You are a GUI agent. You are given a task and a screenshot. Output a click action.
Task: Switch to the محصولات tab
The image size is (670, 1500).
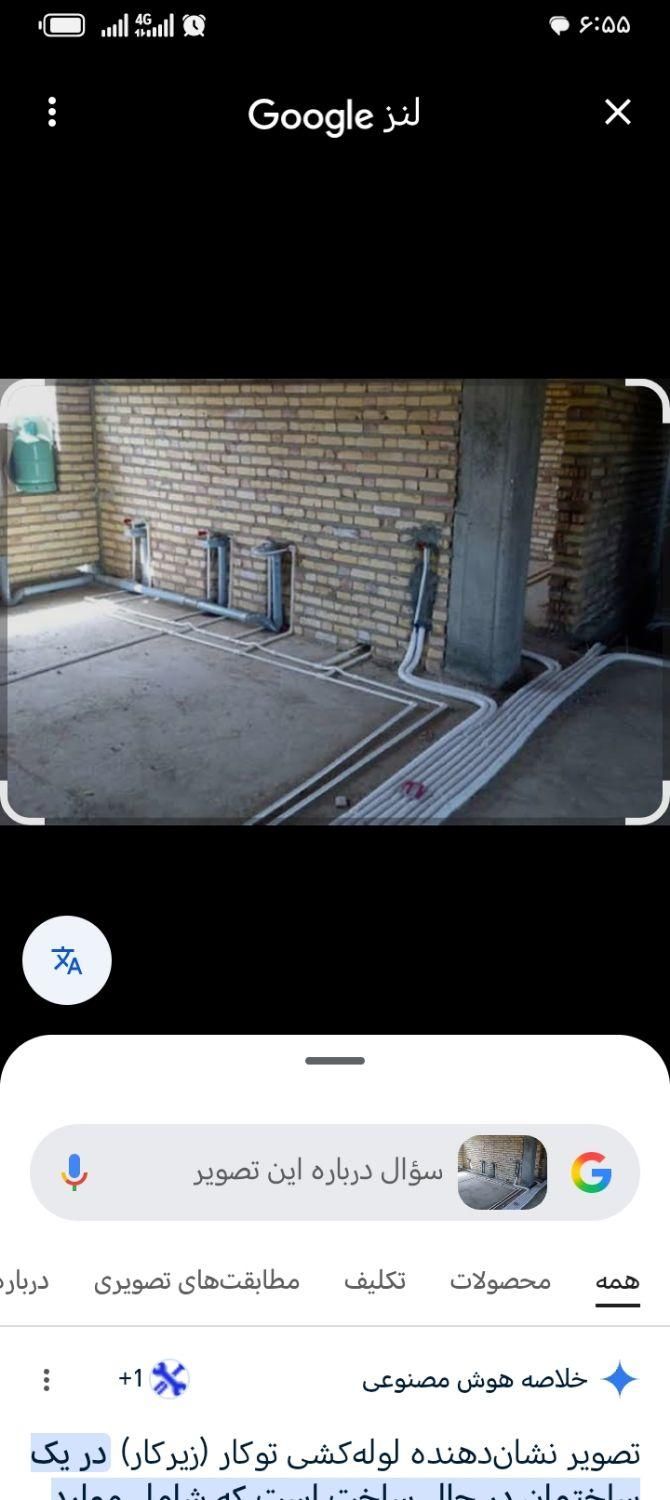(x=500, y=1281)
